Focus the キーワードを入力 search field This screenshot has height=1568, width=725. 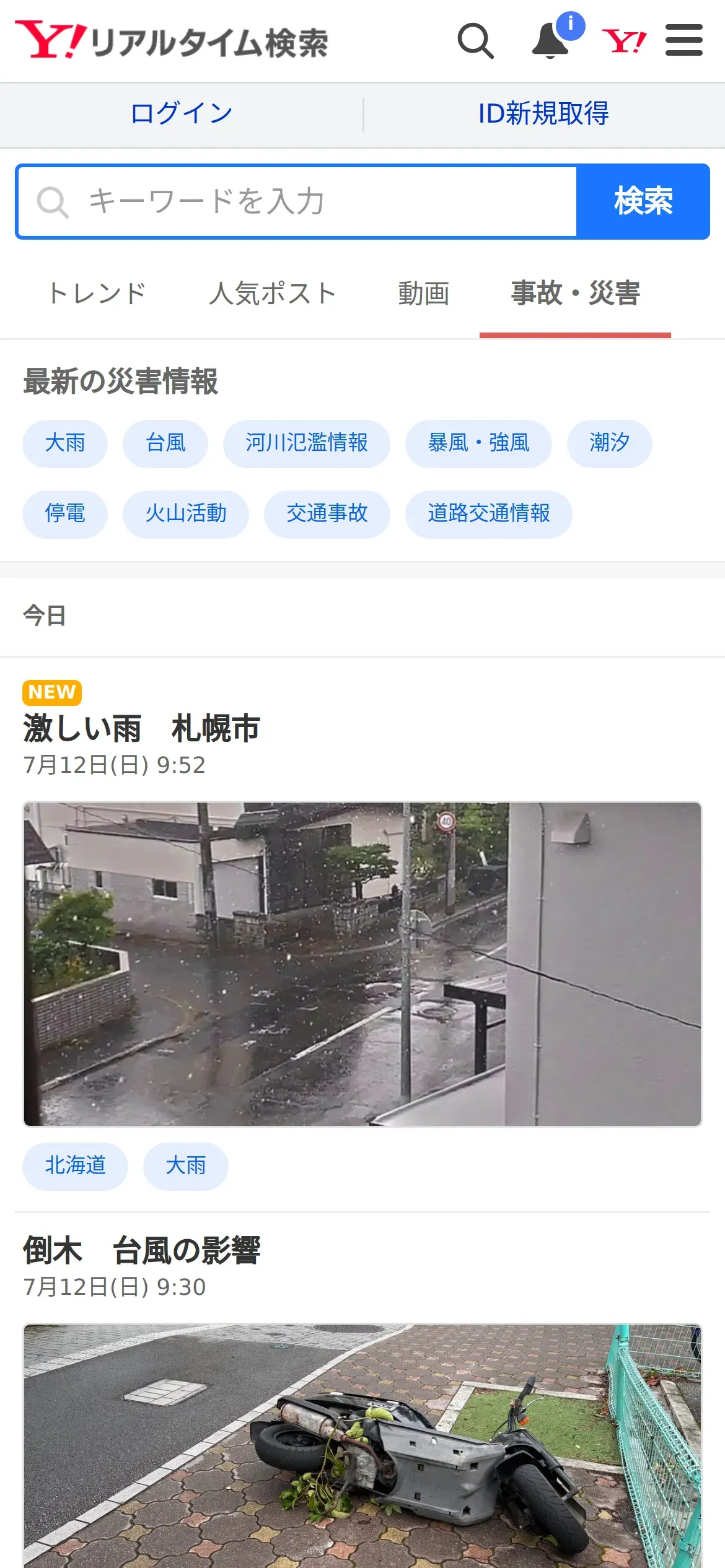(297, 201)
